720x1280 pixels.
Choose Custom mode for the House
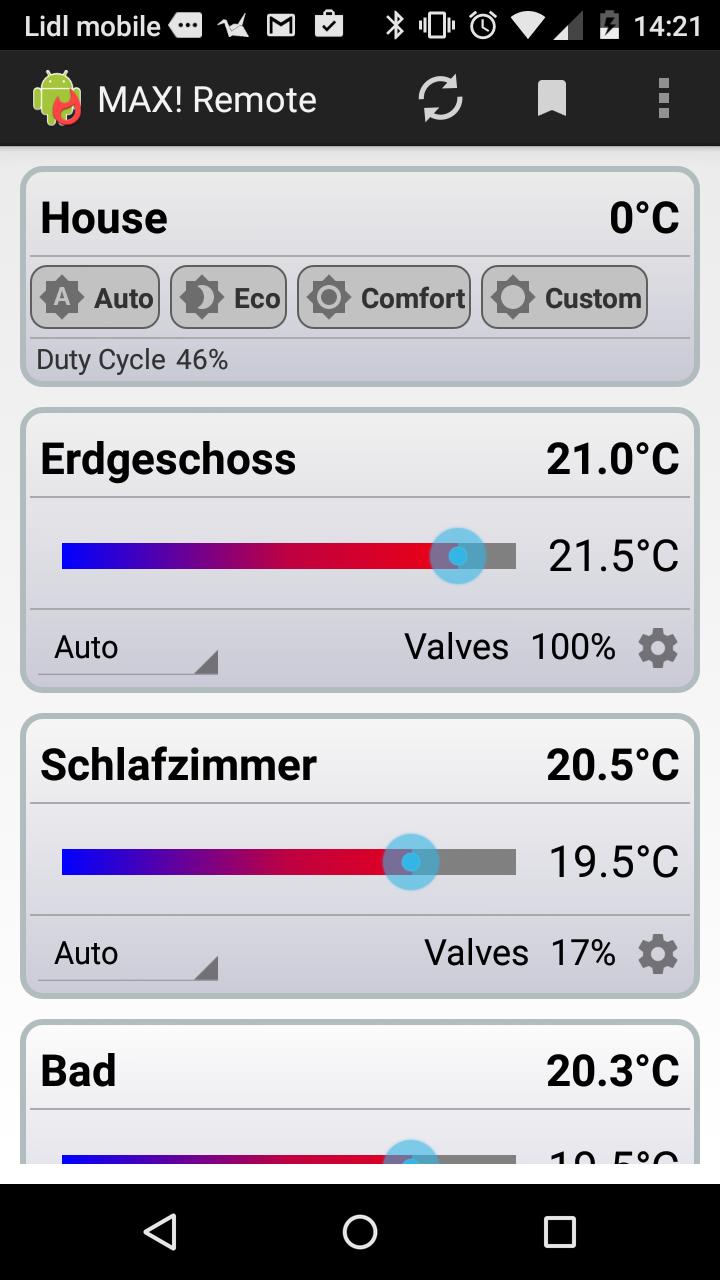564,298
